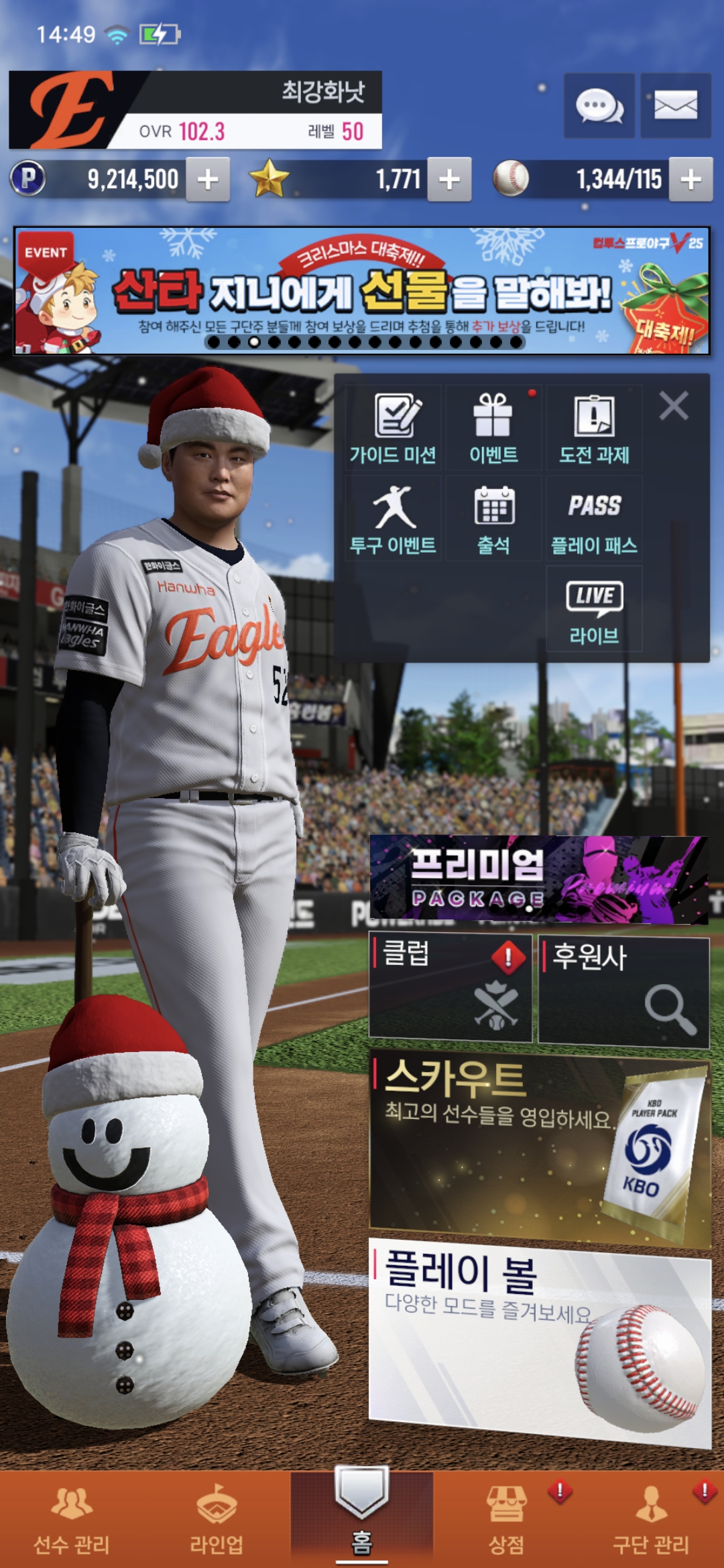
Task: Open 라이브 LIVE menu
Action: 594,610
